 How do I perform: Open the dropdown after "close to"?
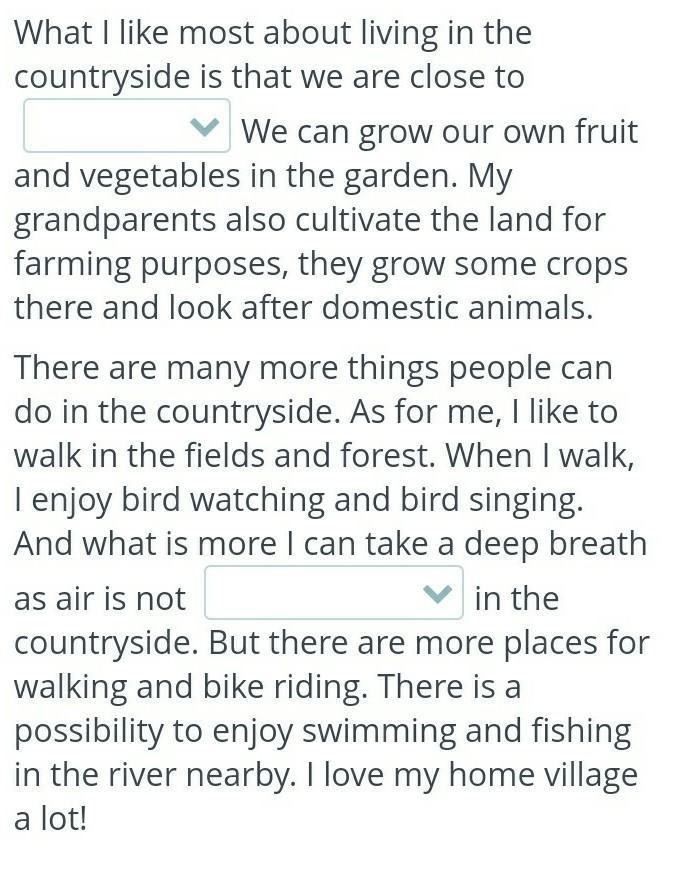click(127, 126)
